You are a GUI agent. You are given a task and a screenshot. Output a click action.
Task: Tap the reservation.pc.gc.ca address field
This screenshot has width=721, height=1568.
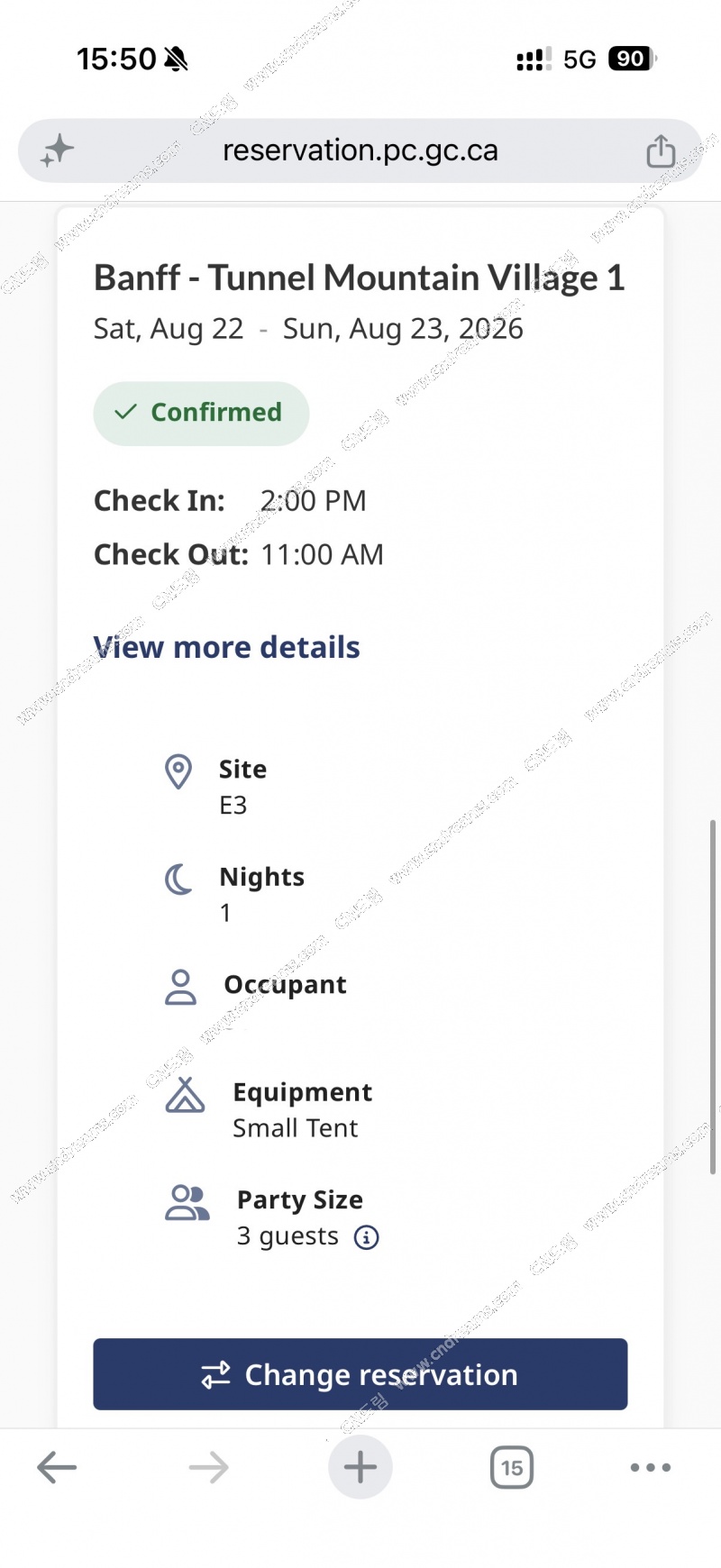point(360,150)
